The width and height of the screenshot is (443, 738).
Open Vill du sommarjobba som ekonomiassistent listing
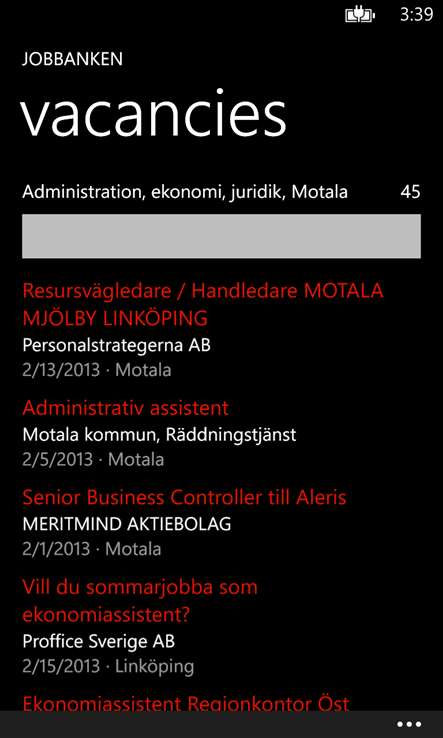140,601
